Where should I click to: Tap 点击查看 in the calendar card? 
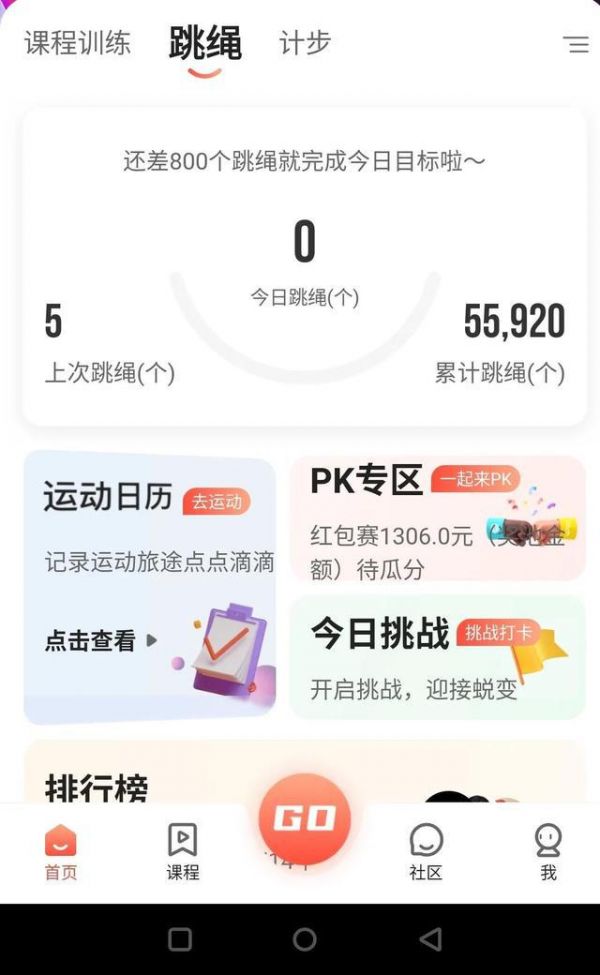[101, 640]
